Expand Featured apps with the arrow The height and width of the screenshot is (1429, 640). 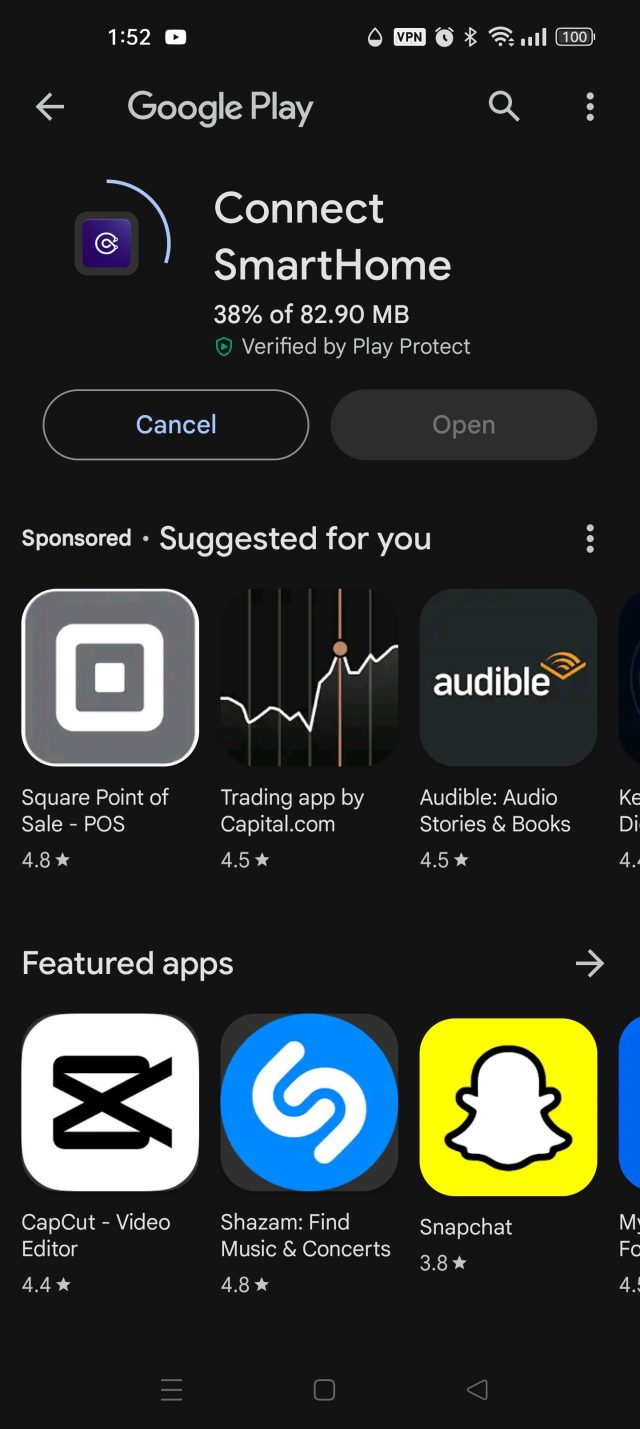pyautogui.click(x=590, y=963)
